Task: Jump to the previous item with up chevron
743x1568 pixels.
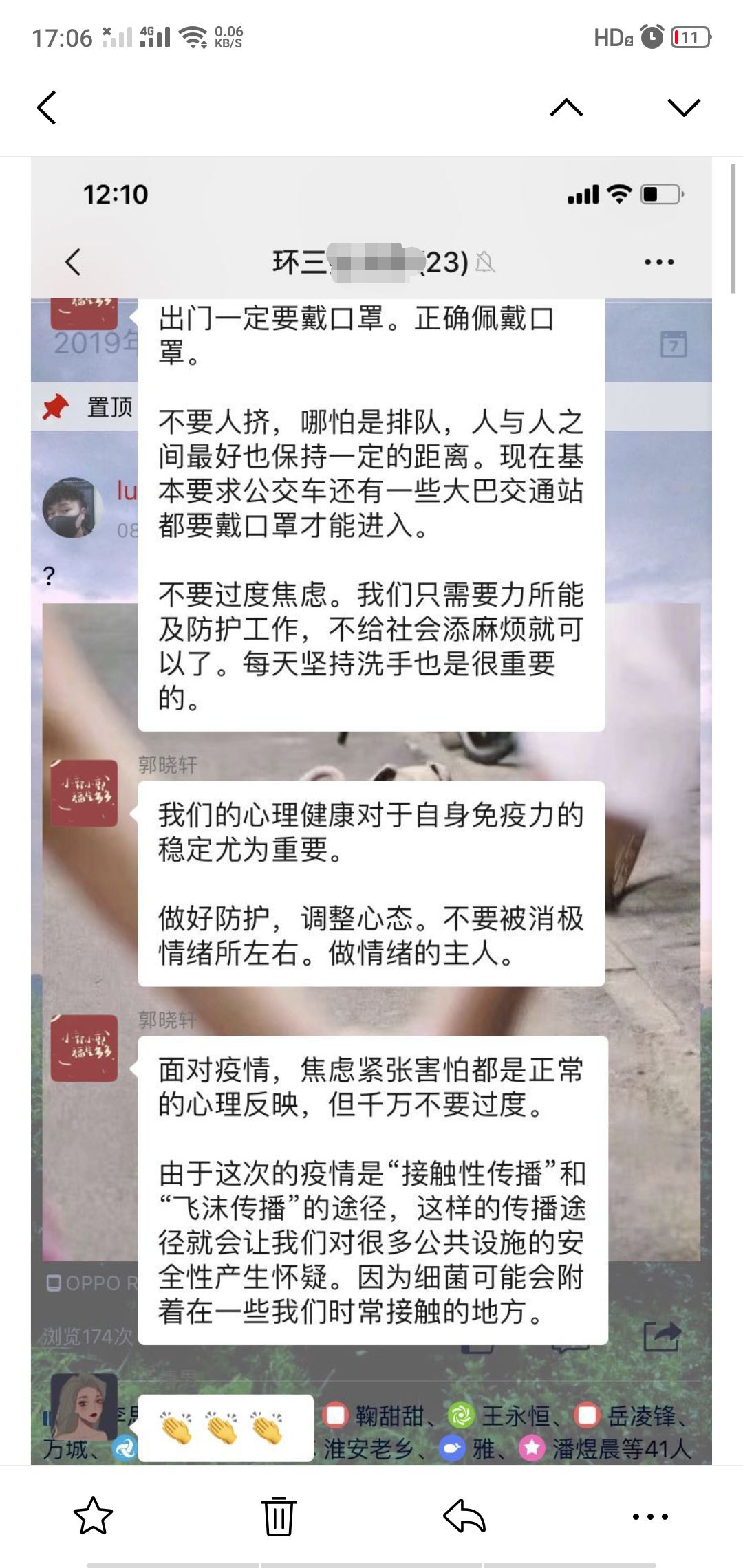Action: [x=567, y=107]
